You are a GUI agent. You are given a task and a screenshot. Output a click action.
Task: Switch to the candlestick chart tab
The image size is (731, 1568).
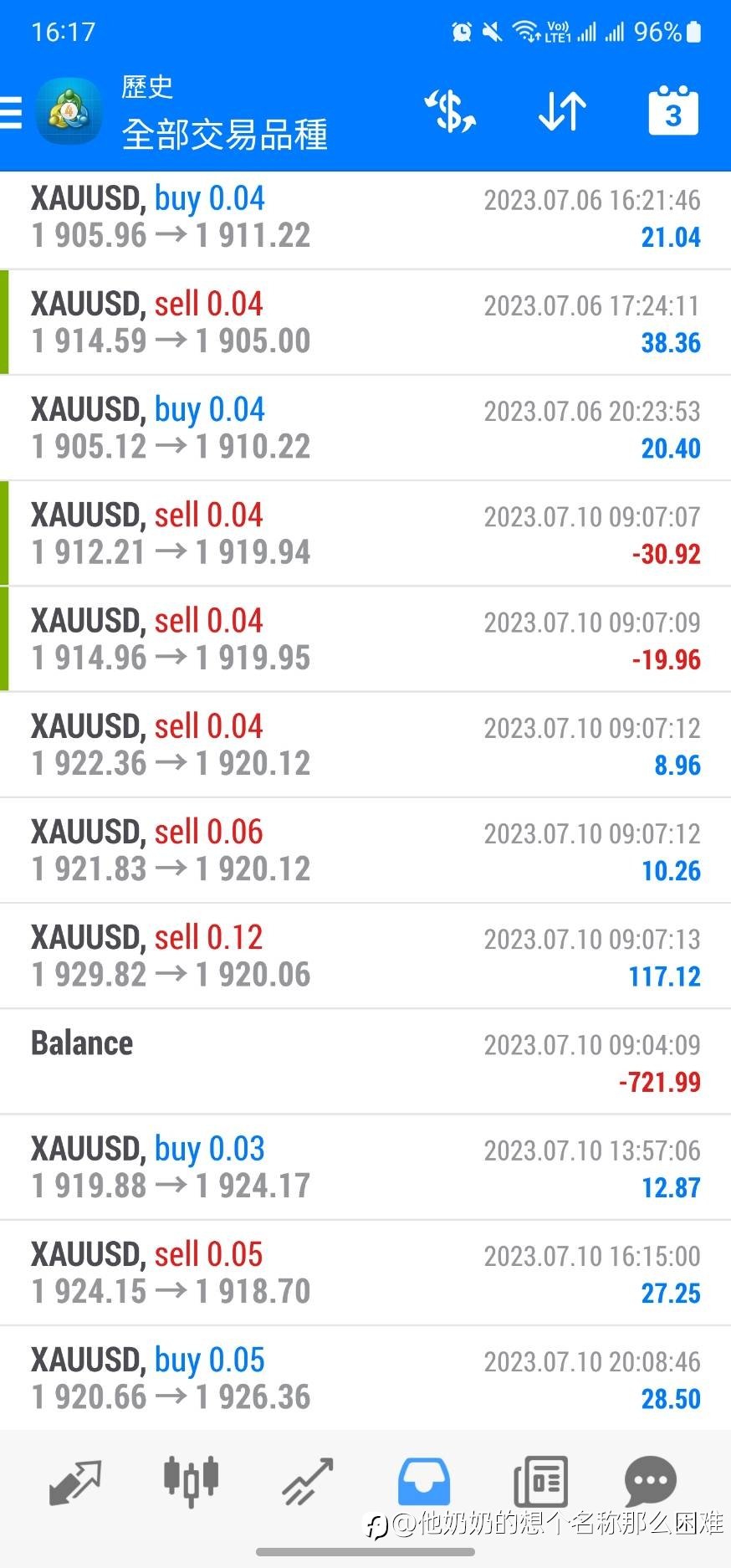click(x=192, y=1481)
